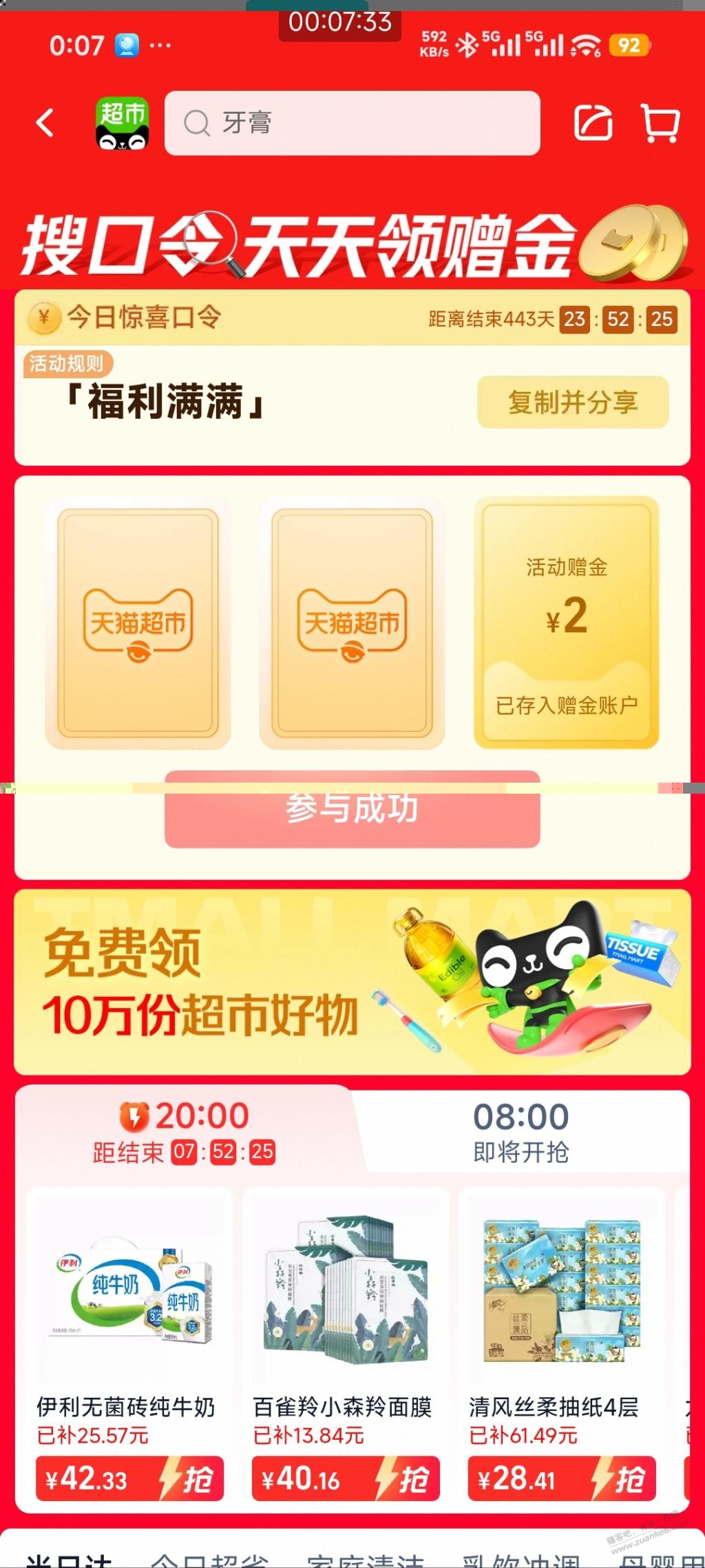Image resolution: width=705 pixels, height=1568 pixels.
Task: Tap the 参与成功 button
Action: (x=352, y=809)
